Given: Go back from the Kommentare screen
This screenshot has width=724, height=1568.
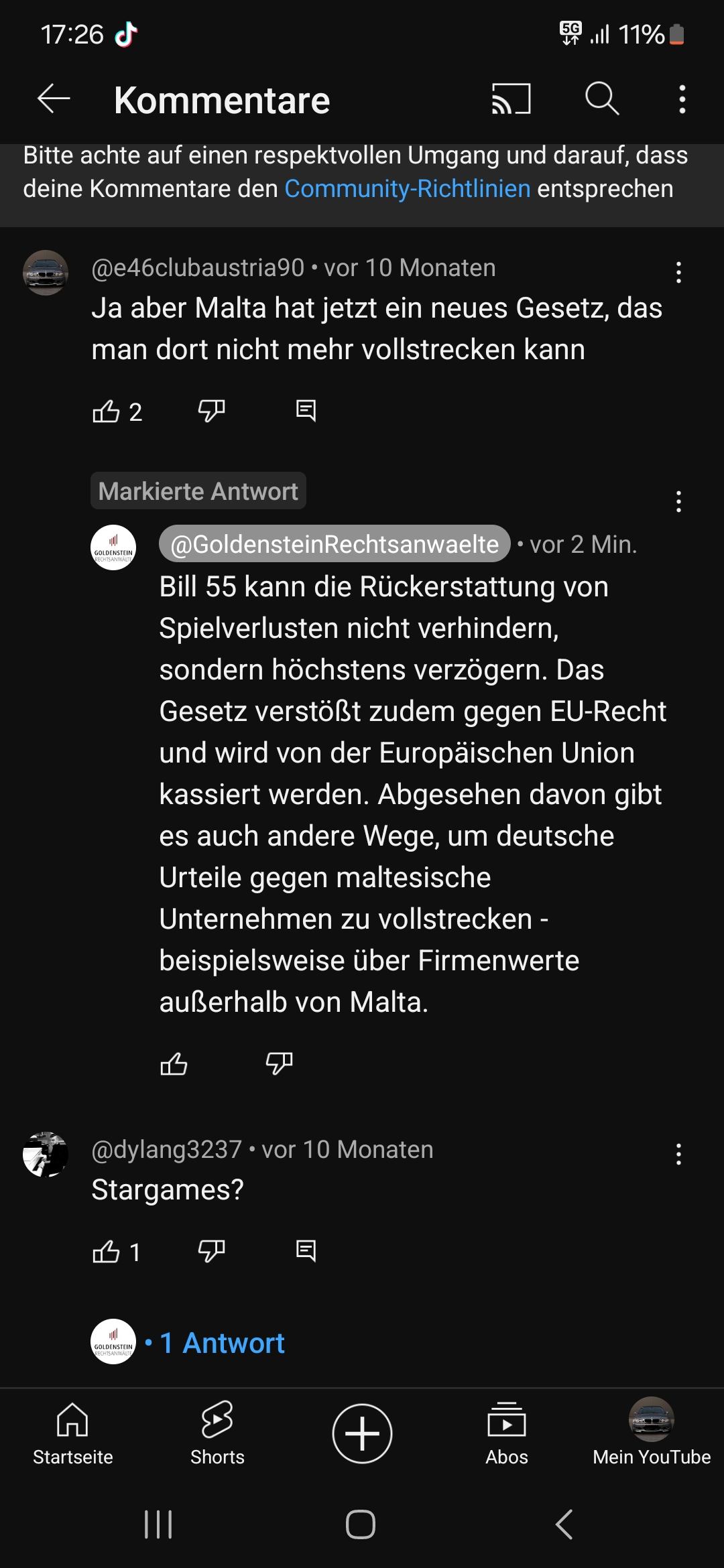Looking at the screenshot, I should [x=54, y=99].
